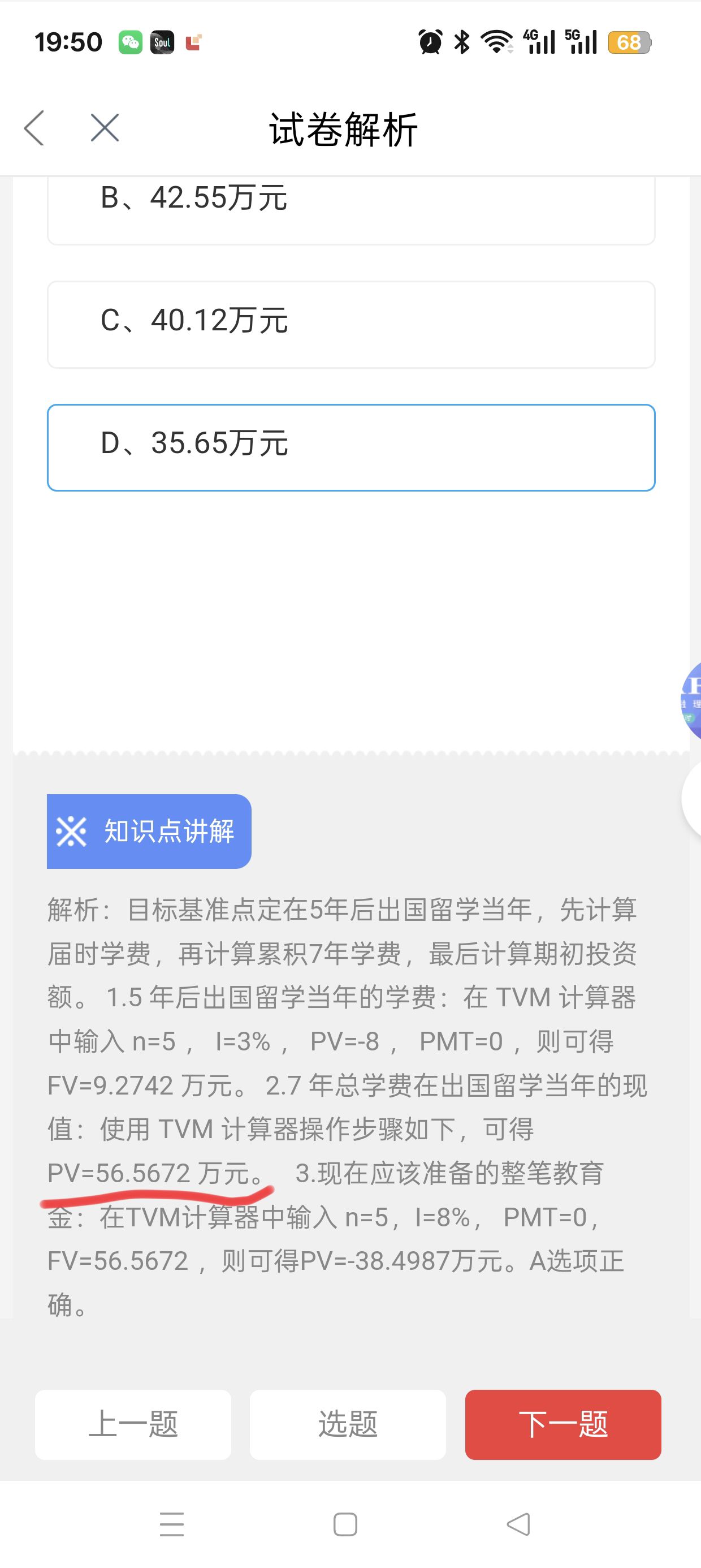Screen dimensions: 701x1568
Task: Tap system home button
Action: (345, 1524)
